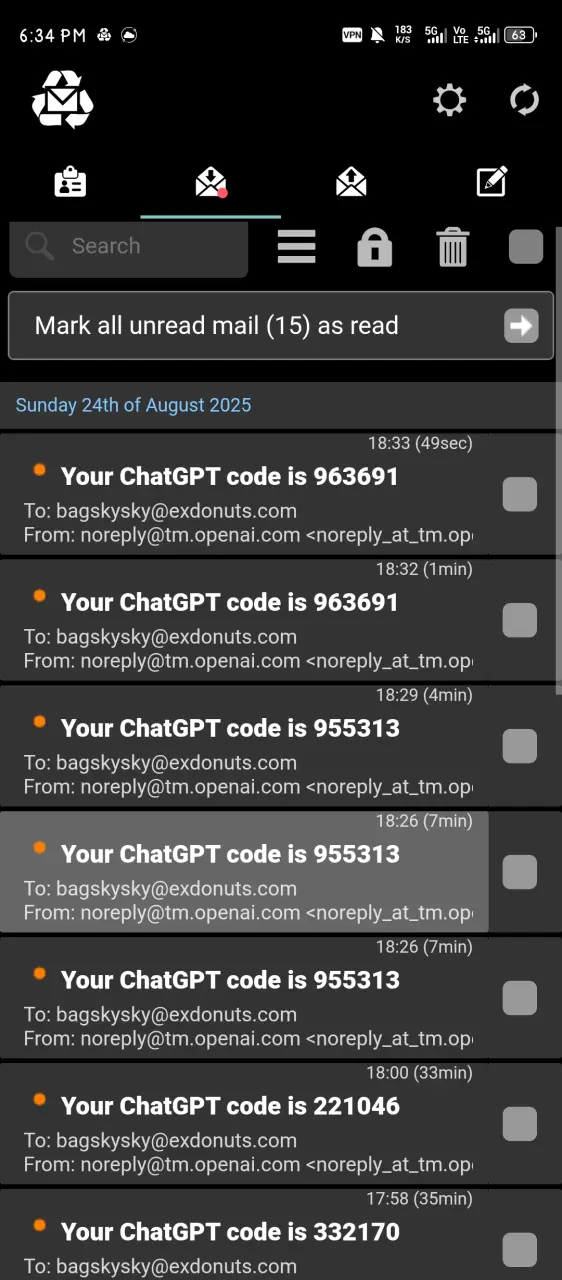Check the box for the code 332170 email
This screenshot has height=1280, width=562.
(x=520, y=1250)
